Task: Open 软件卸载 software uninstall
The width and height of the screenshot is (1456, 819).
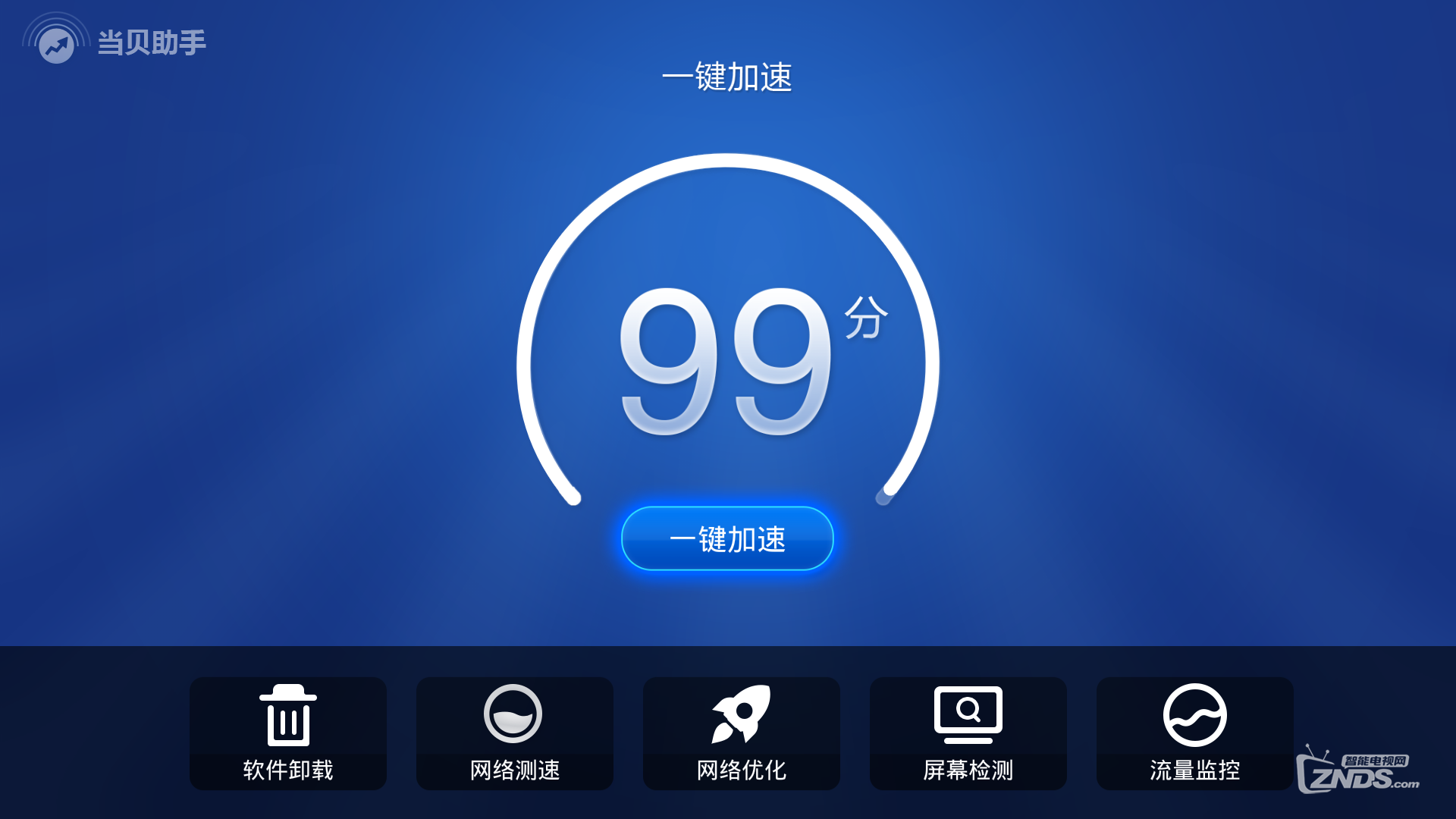Action: (288, 733)
